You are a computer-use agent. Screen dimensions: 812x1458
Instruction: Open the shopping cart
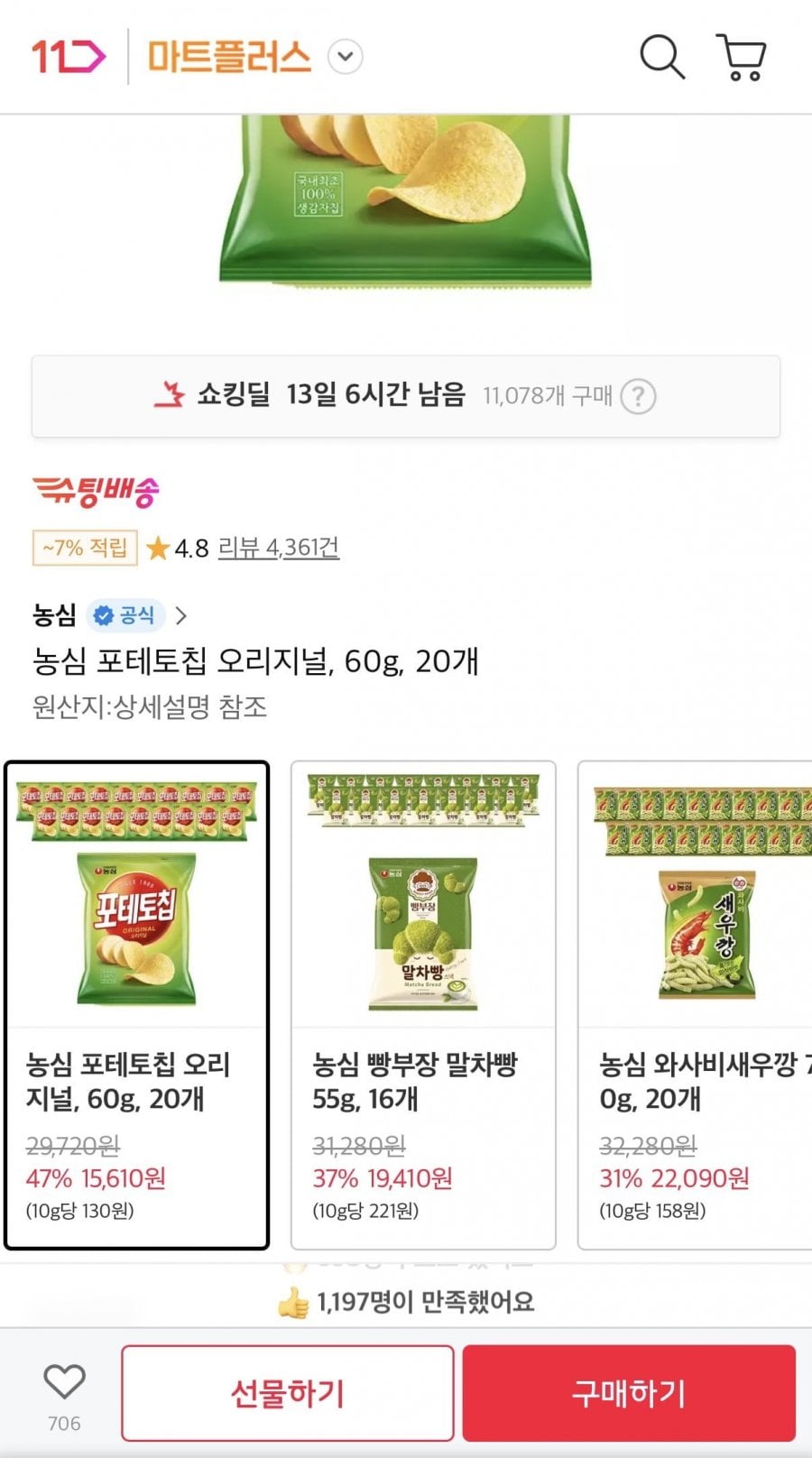click(x=741, y=57)
